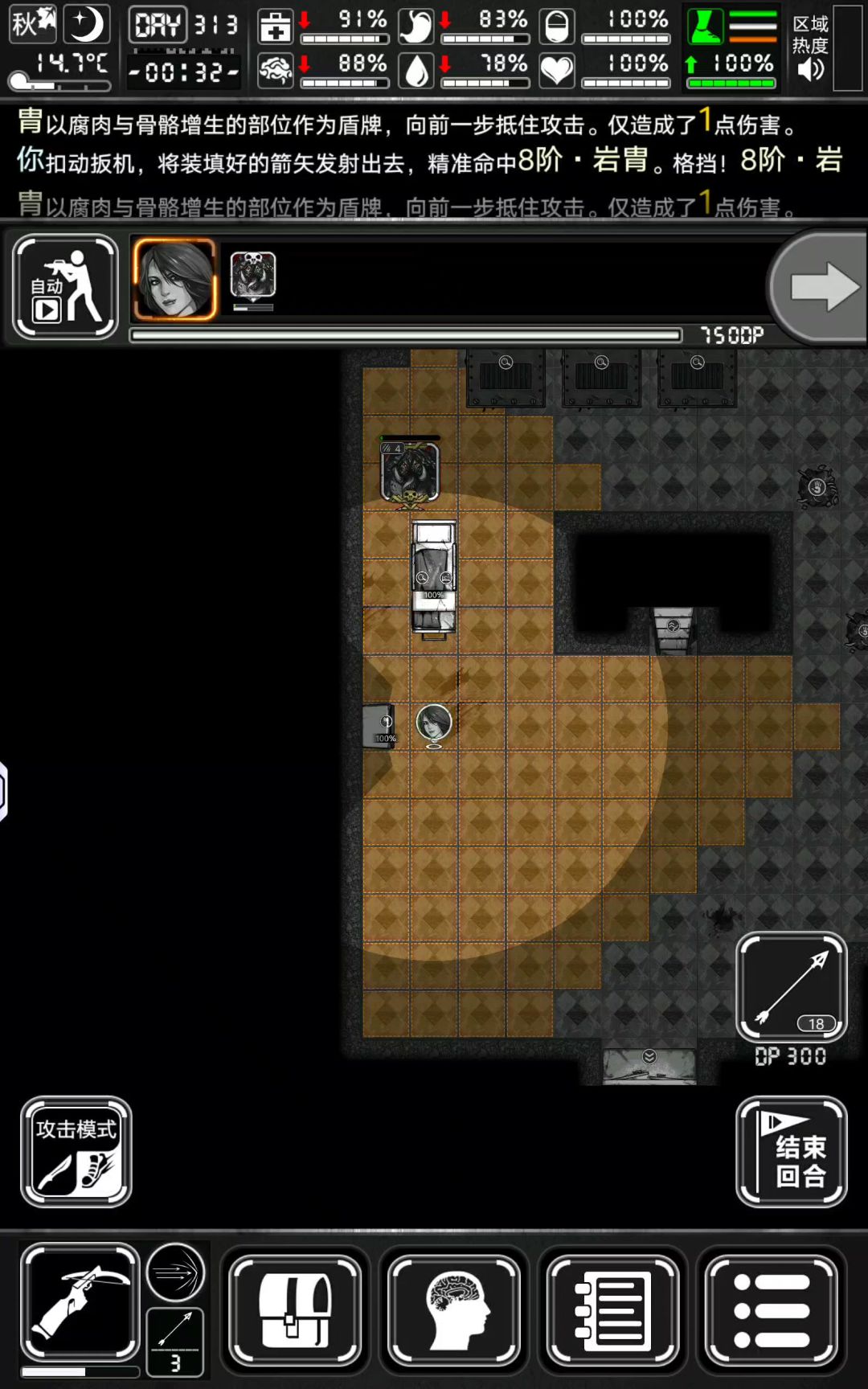Select the arrow slot with count 3

click(x=175, y=1342)
